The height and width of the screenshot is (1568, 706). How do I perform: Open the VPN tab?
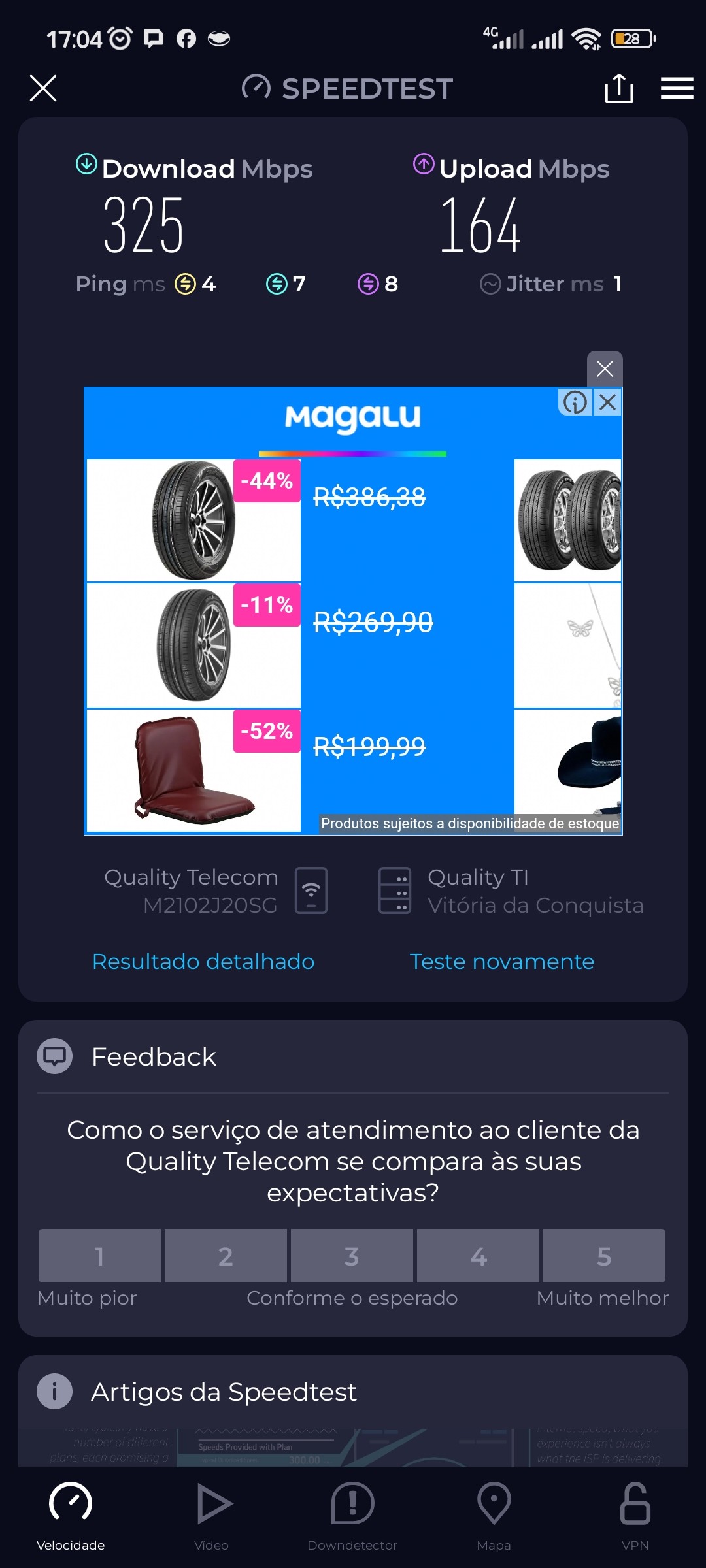635,1516
